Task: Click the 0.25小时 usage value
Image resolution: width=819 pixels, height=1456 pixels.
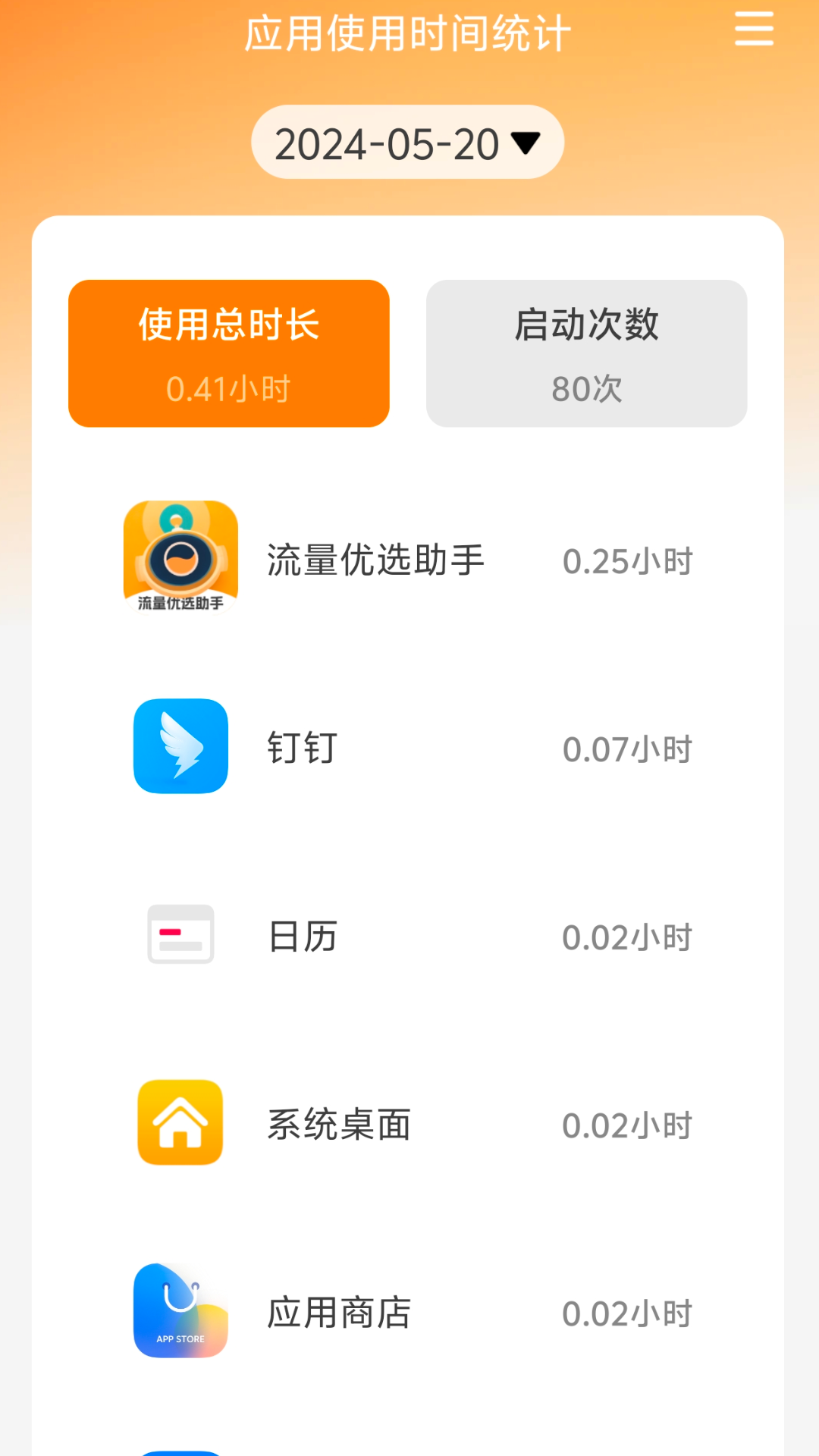Action: 626,561
